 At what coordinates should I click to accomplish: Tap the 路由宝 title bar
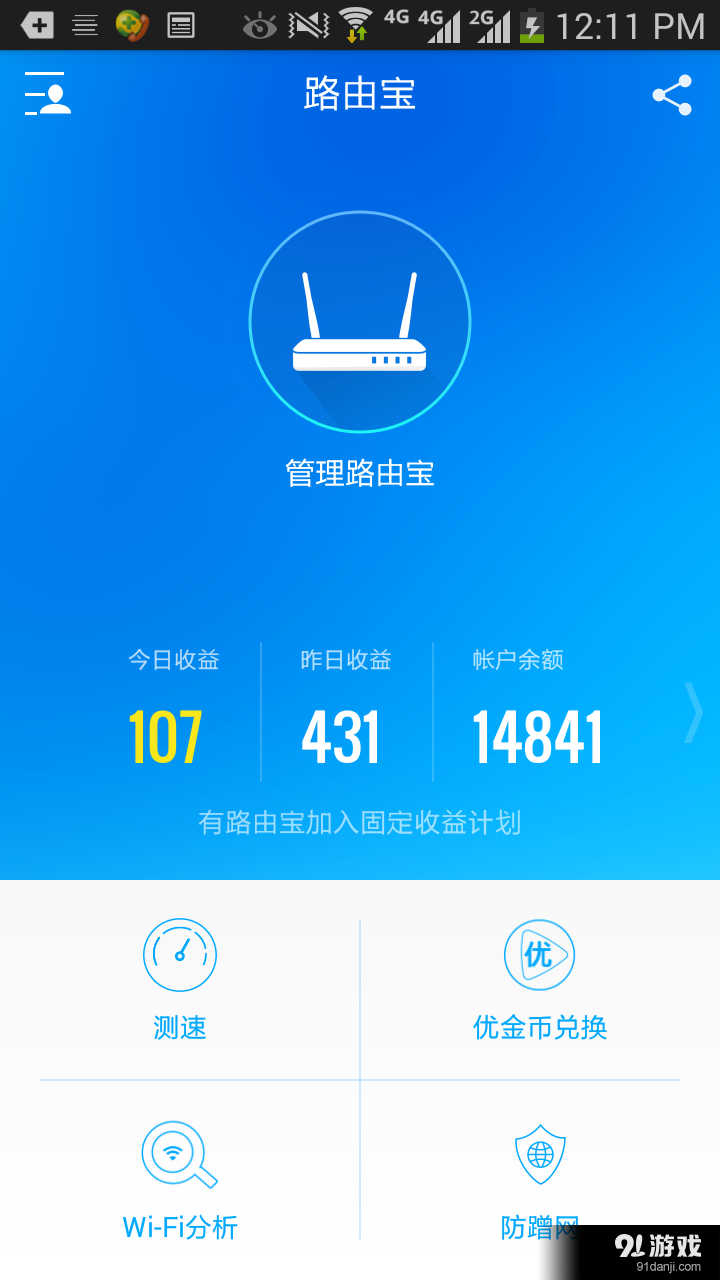click(x=360, y=93)
